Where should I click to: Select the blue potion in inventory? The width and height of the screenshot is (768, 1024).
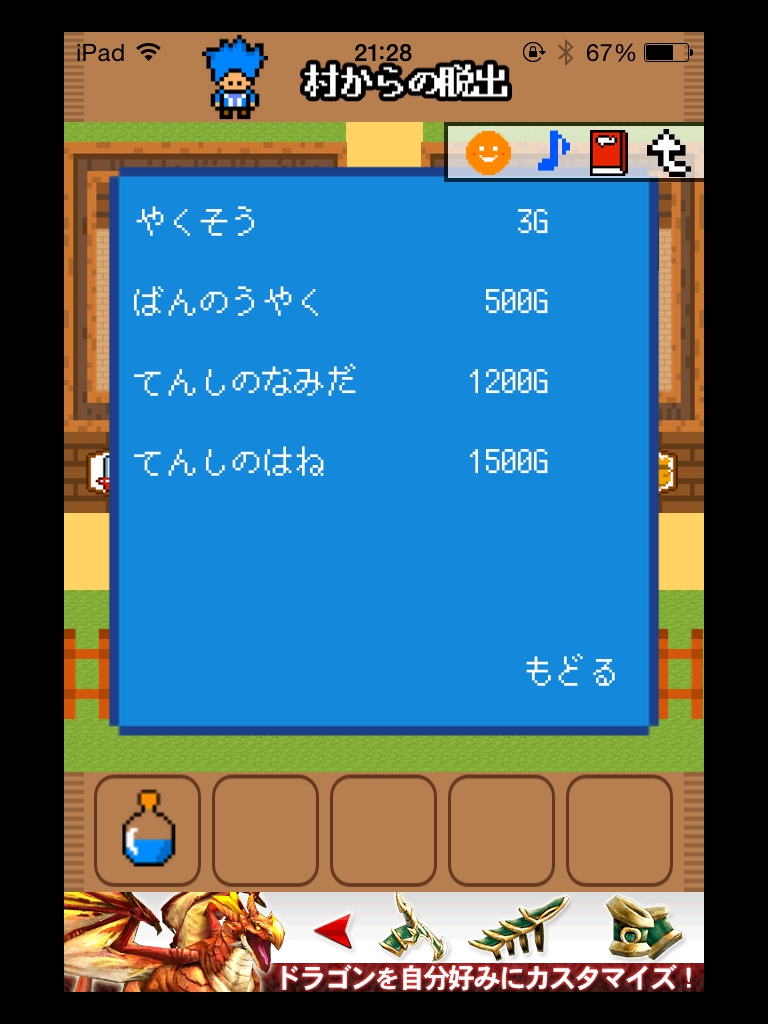point(148,830)
